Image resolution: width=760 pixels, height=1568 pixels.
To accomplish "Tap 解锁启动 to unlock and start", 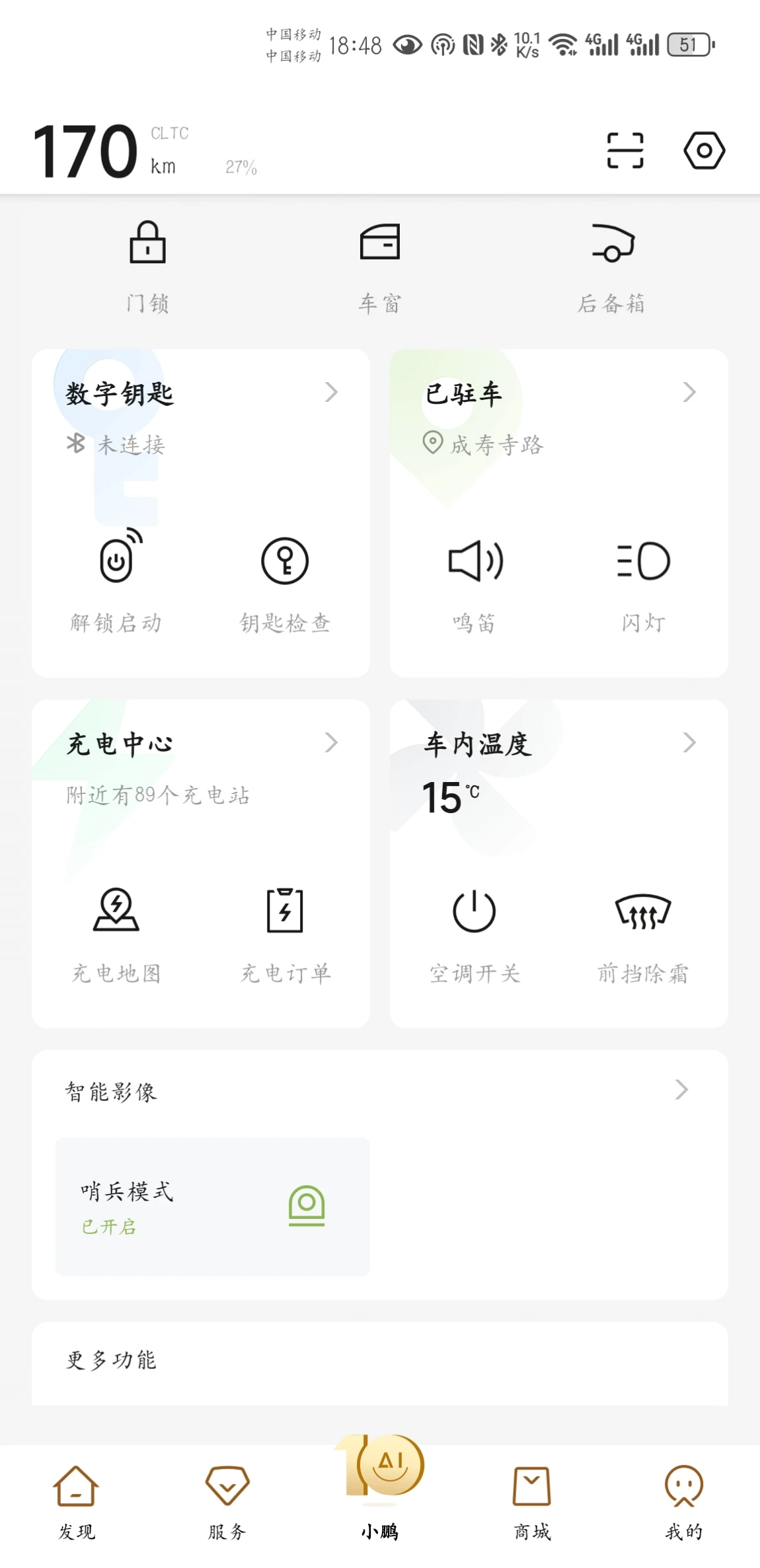I will click(116, 580).
